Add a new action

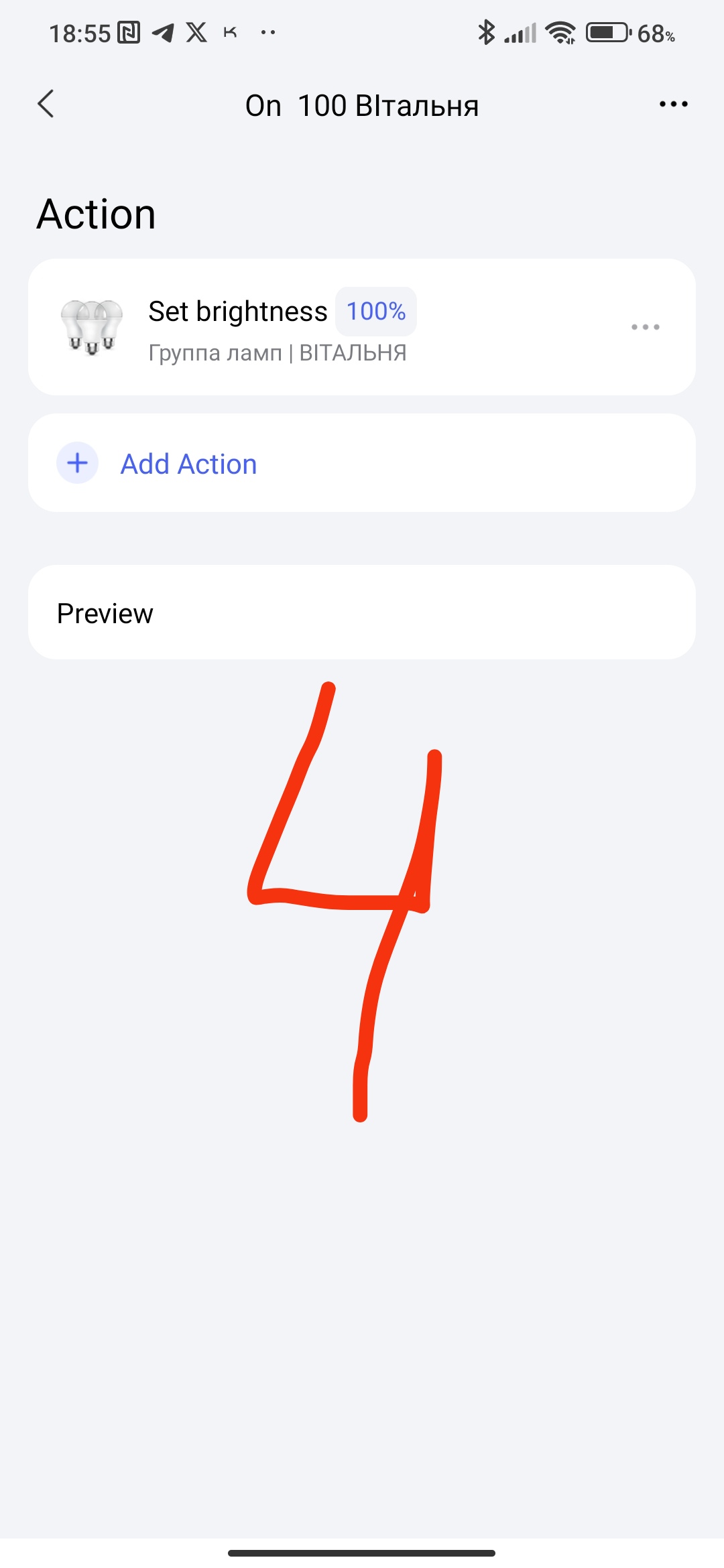pyautogui.click(x=188, y=464)
